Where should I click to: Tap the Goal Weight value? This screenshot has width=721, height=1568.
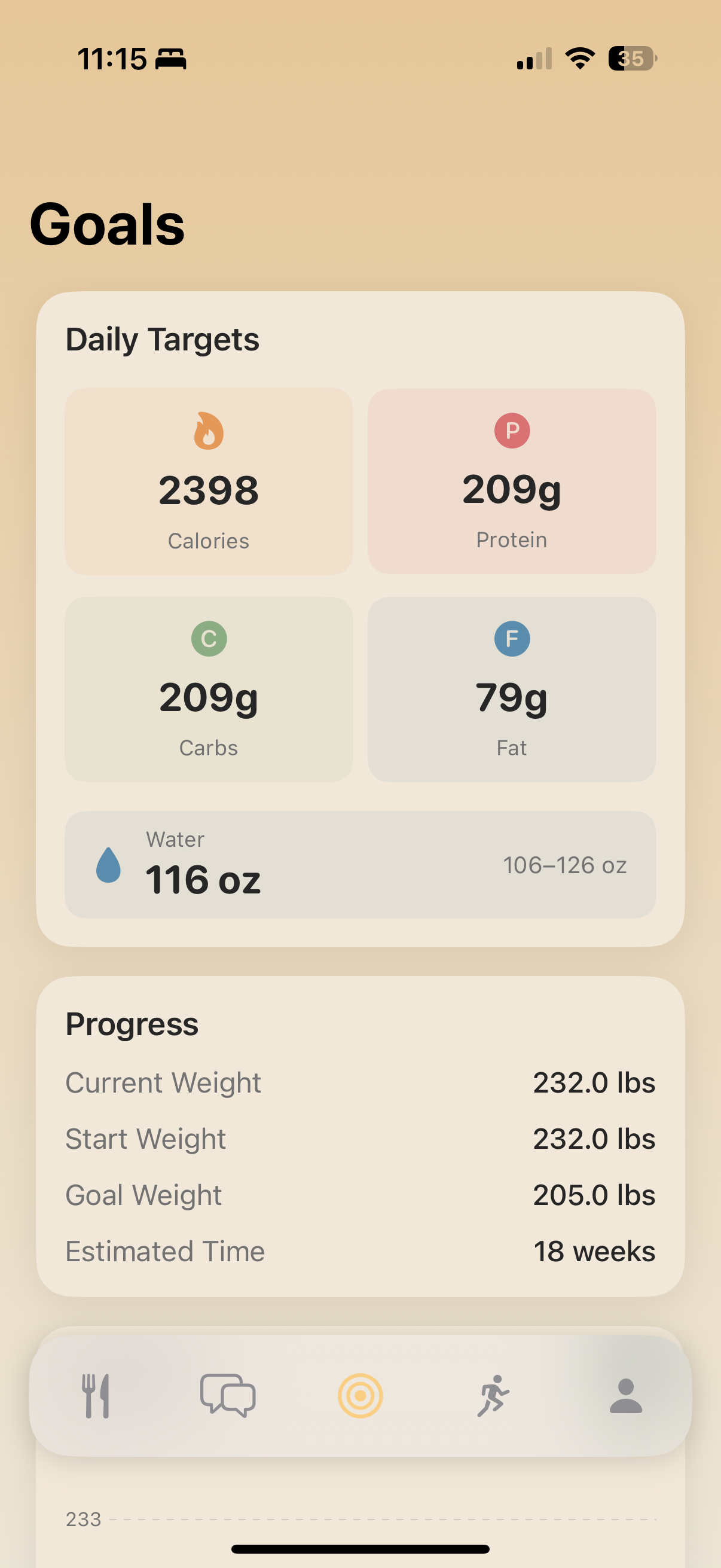[593, 1195]
